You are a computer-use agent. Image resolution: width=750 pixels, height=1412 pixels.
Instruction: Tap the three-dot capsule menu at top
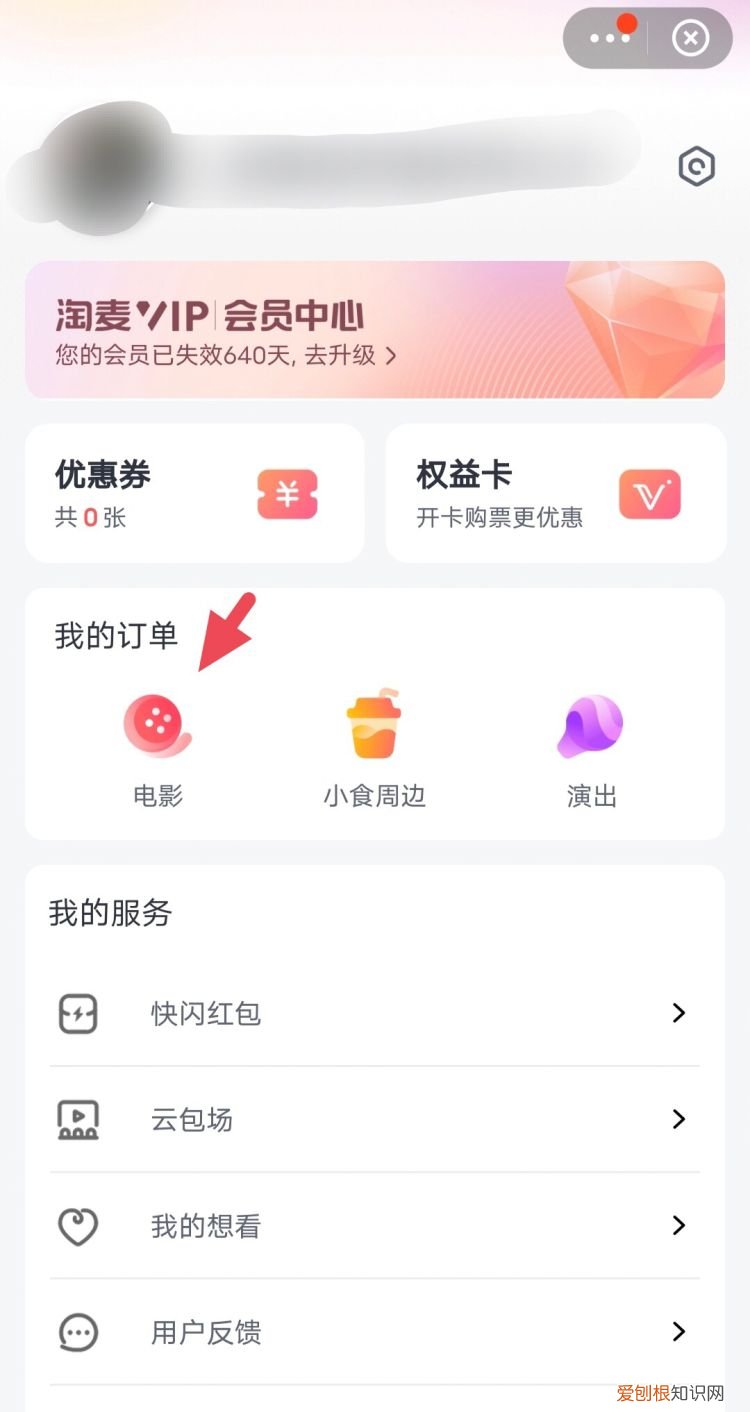[x=610, y=38]
